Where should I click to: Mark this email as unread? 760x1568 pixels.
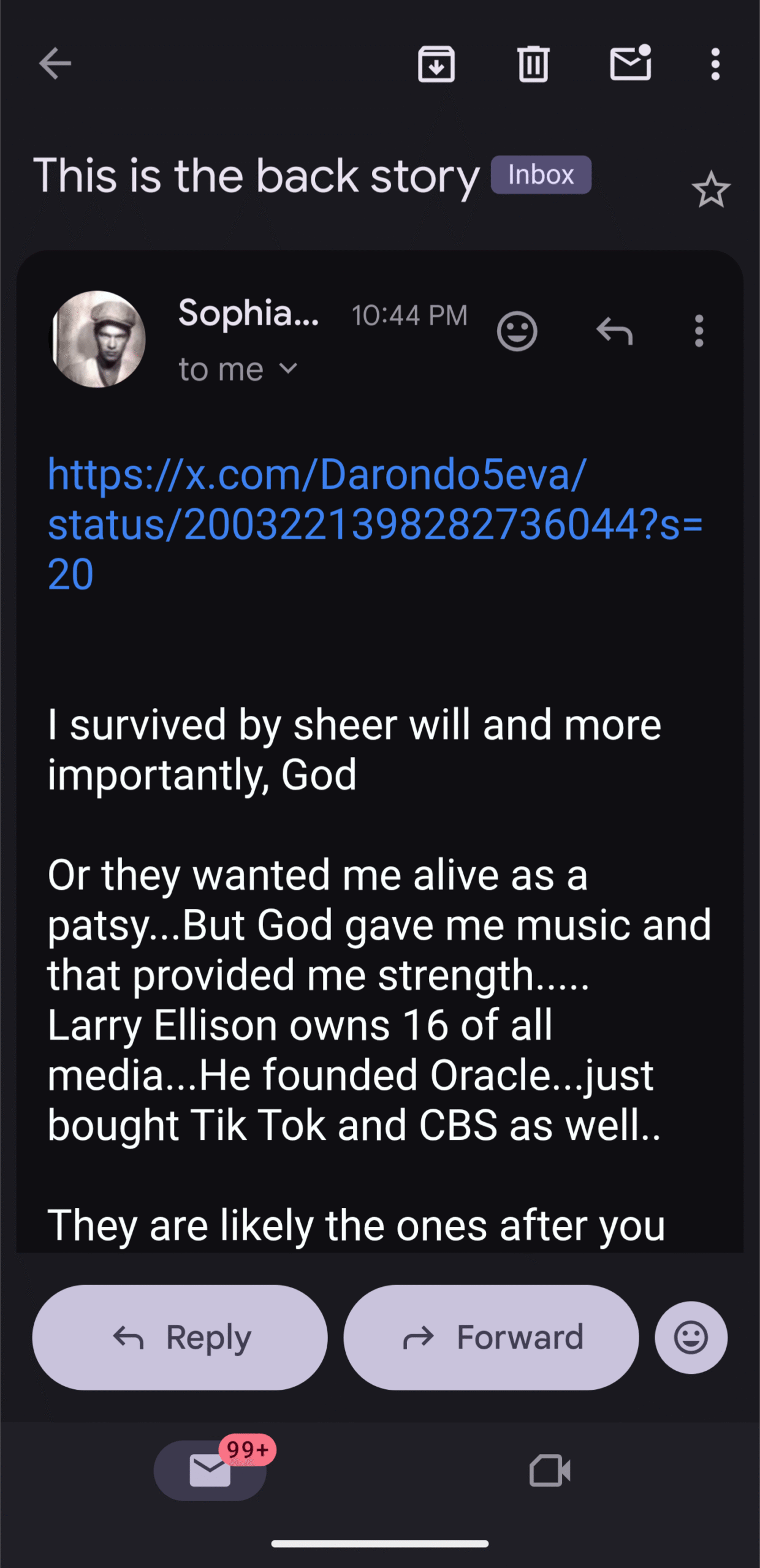630,64
